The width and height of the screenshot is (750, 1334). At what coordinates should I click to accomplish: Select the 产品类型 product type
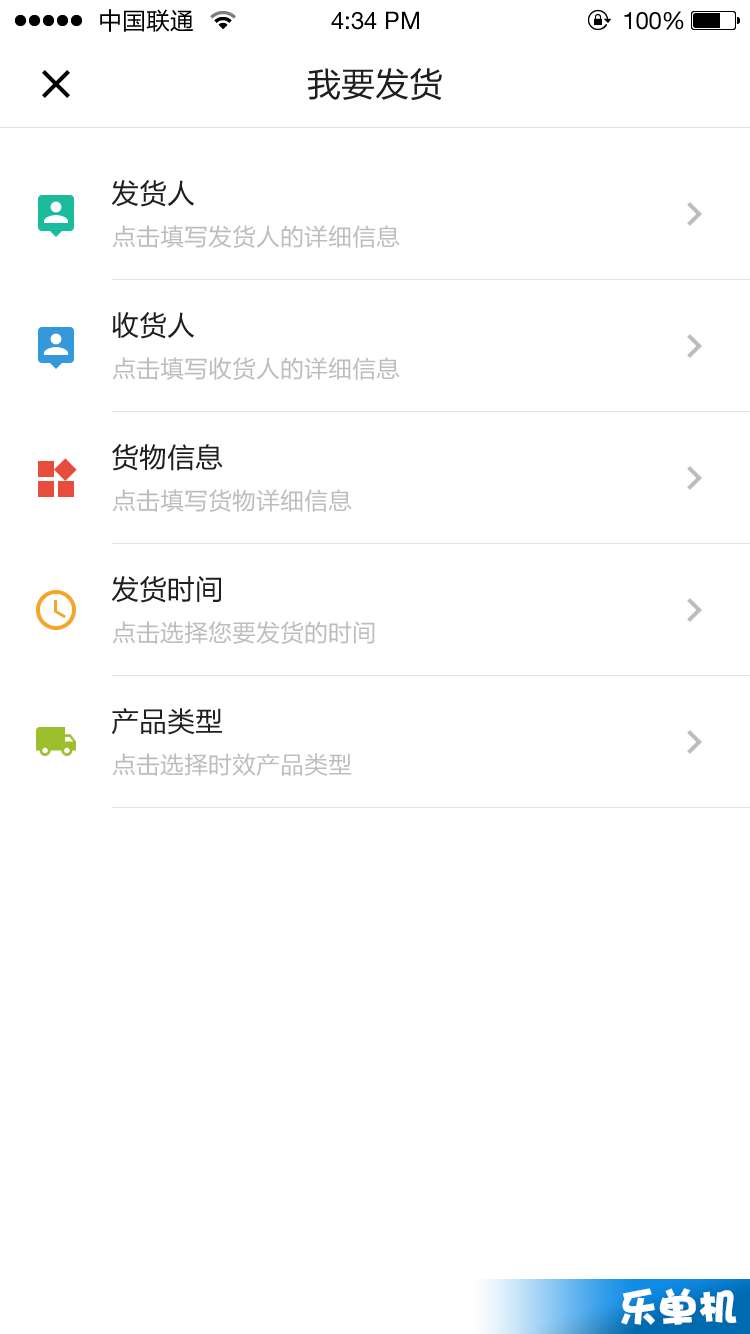pyautogui.click(x=375, y=742)
